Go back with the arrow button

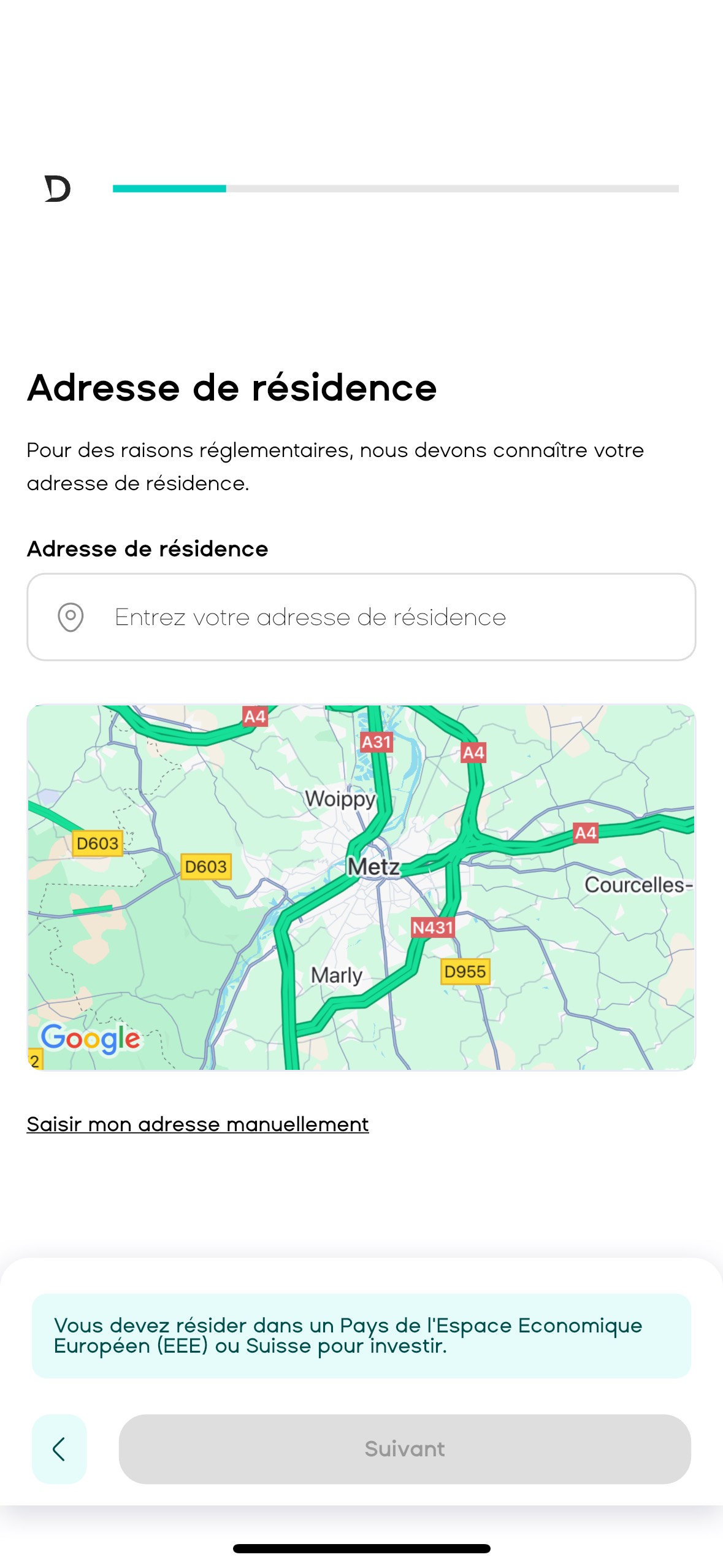tap(59, 1448)
